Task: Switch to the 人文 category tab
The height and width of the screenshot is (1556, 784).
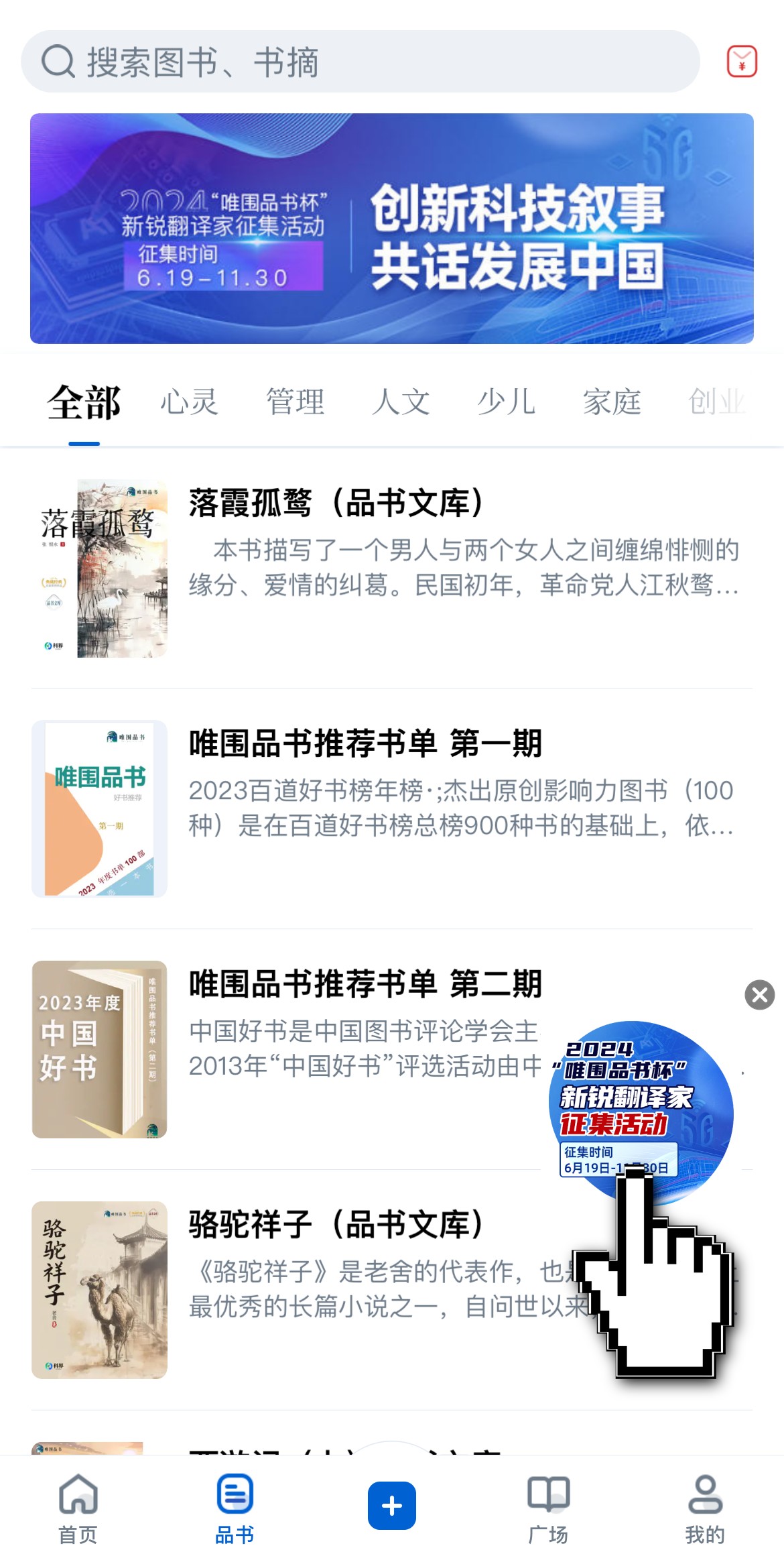Action: pos(401,403)
